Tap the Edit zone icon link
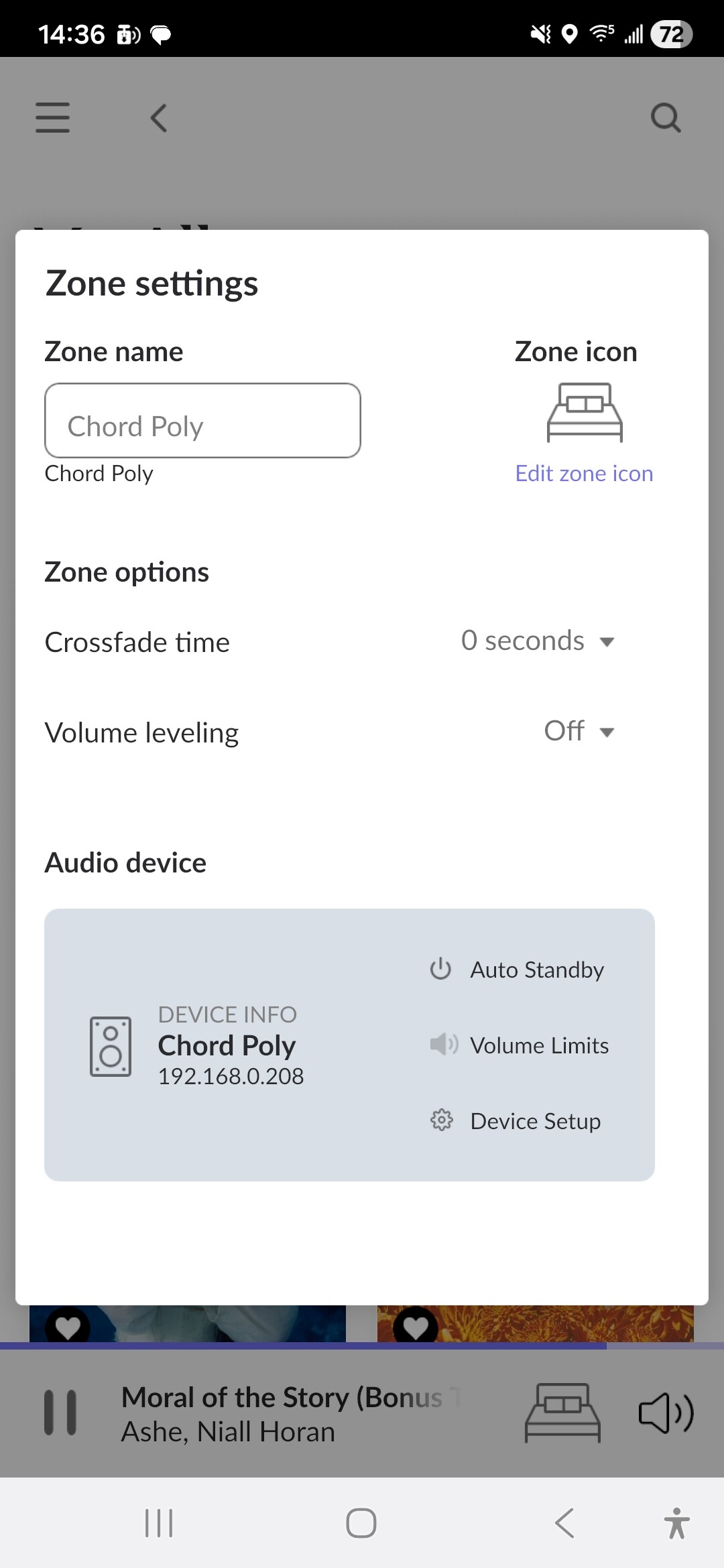The height and width of the screenshot is (1568, 724). 584,473
